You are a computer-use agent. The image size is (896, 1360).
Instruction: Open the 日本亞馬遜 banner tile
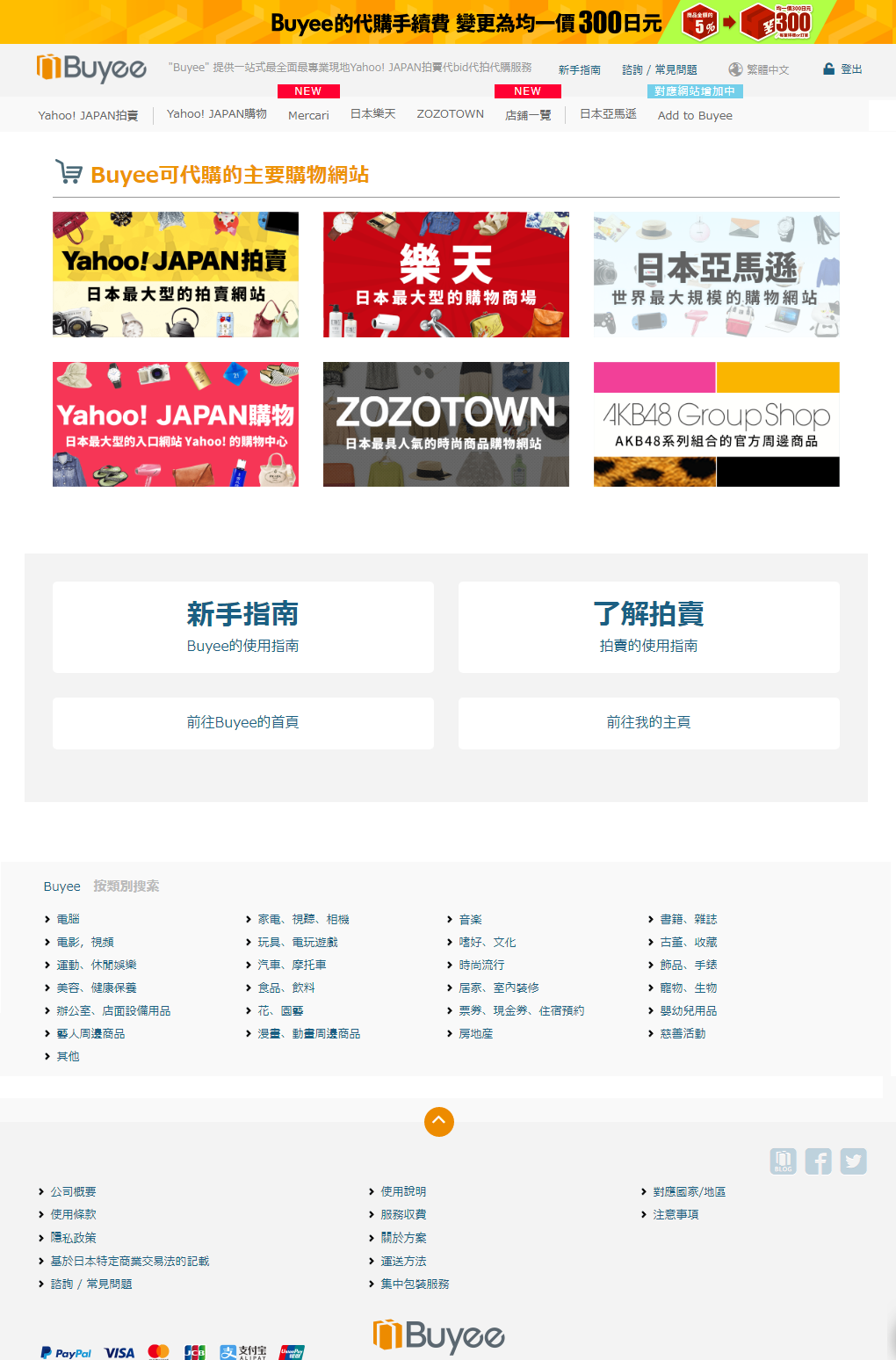(716, 274)
